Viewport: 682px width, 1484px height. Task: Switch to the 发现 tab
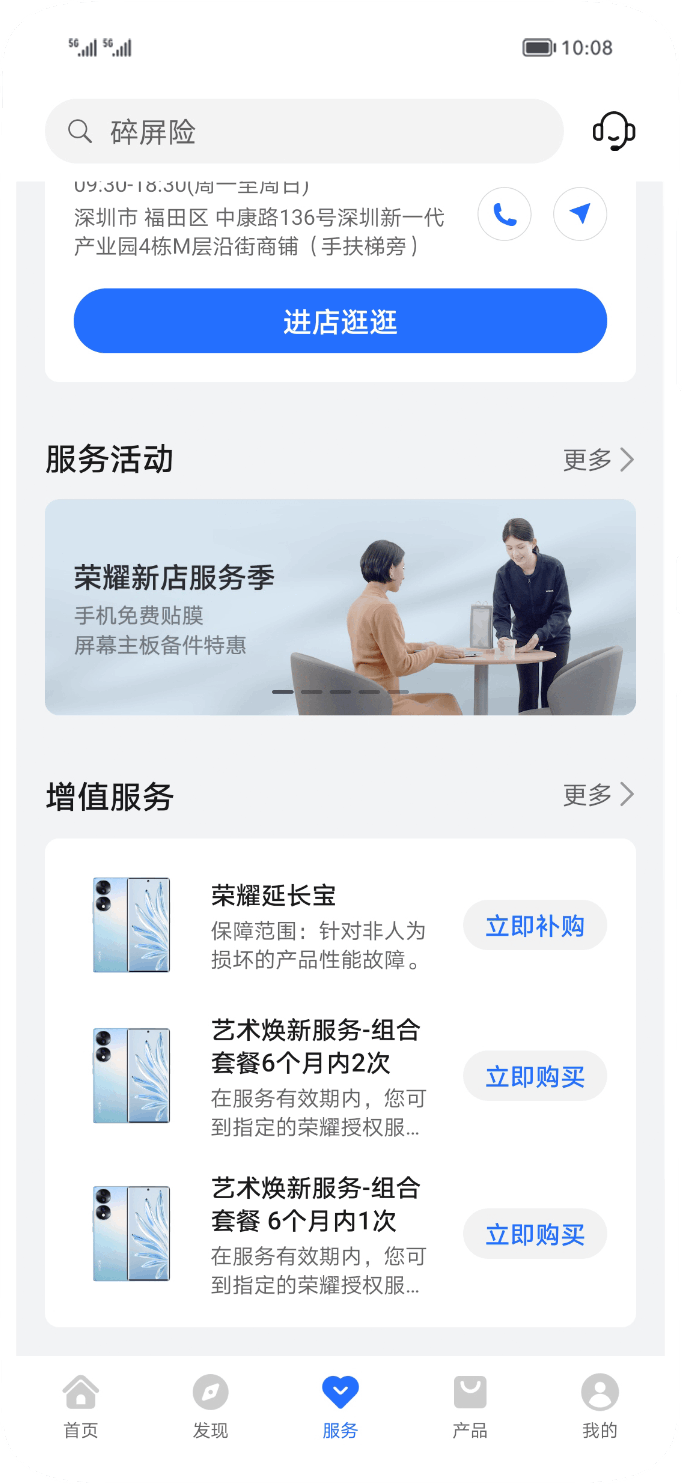[210, 1407]
